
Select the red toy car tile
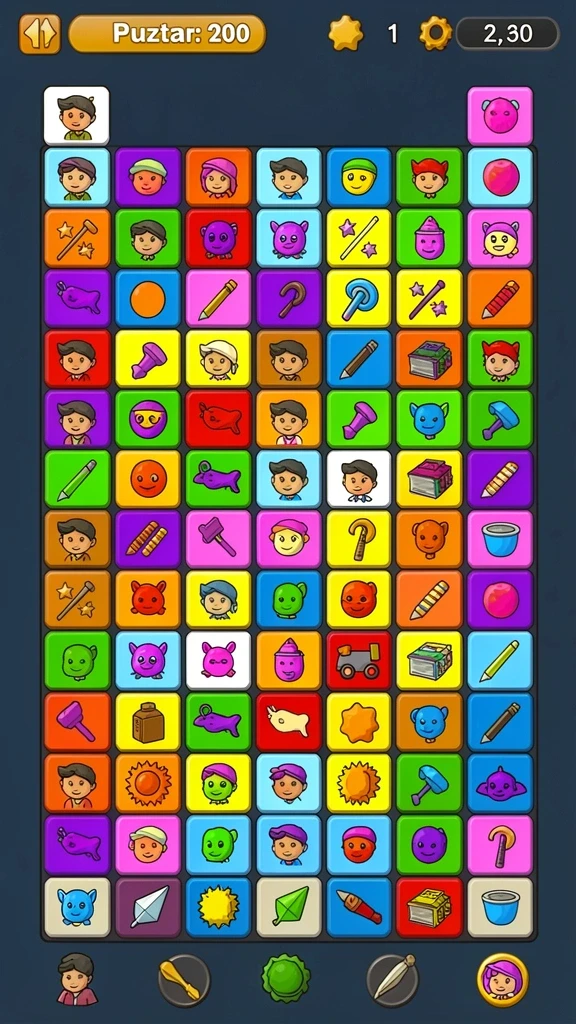[x=359, y=660]
